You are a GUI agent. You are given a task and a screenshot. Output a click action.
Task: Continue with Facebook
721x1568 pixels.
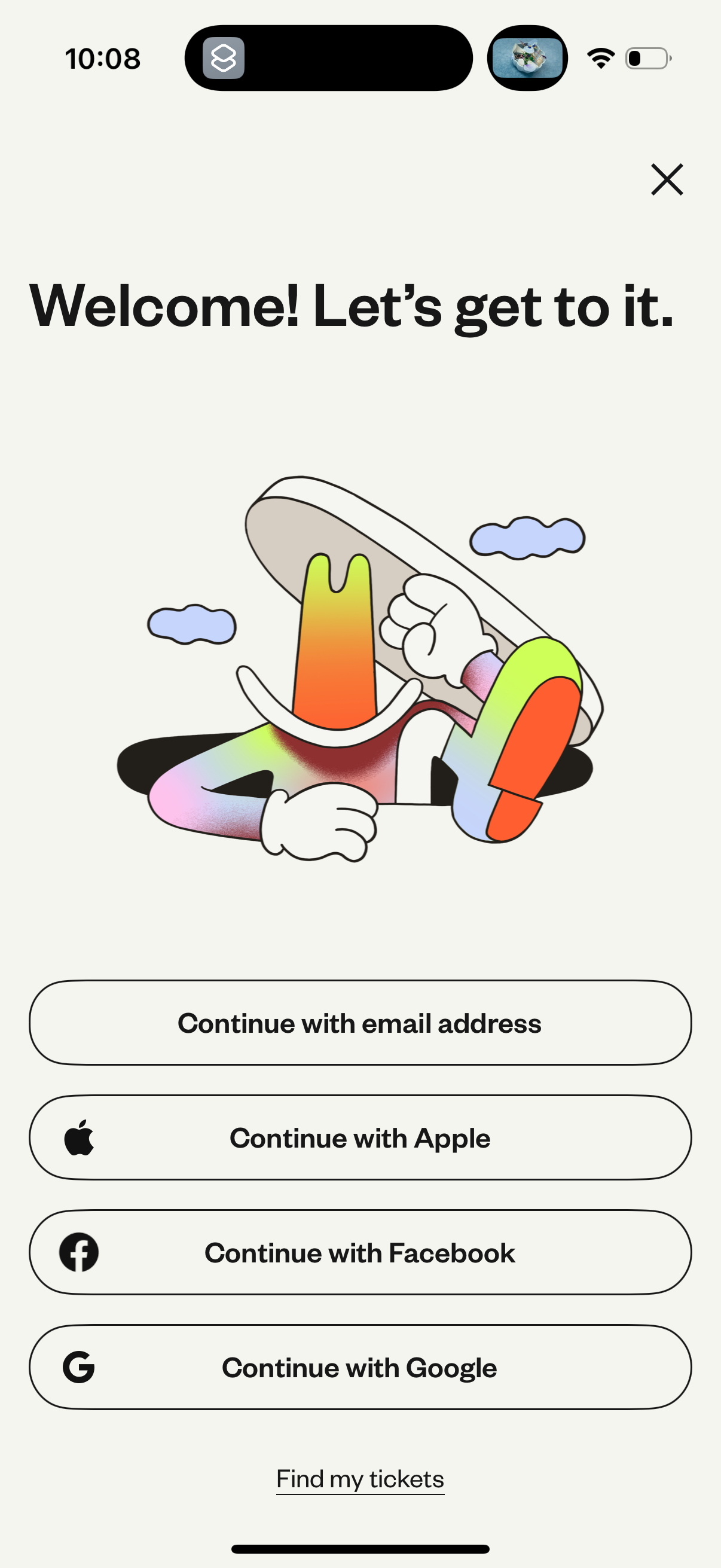pyautogui.click(x=360, y=1252)
